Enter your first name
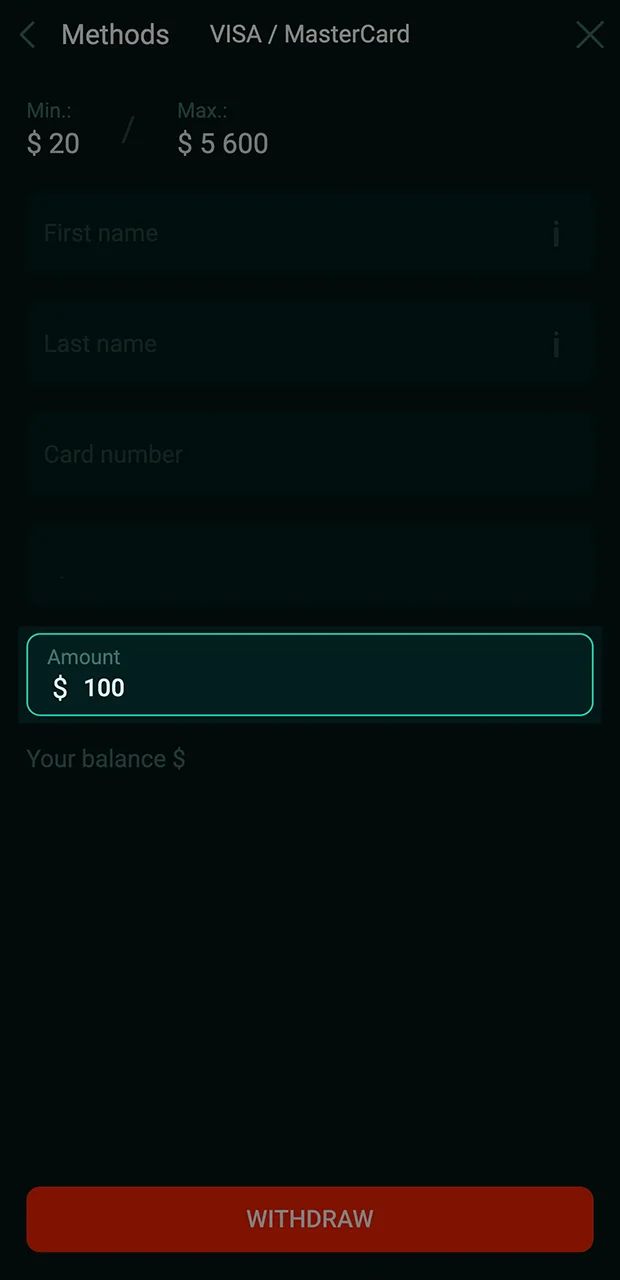This screenshot has height=1280, width=620. click(280, 234)
